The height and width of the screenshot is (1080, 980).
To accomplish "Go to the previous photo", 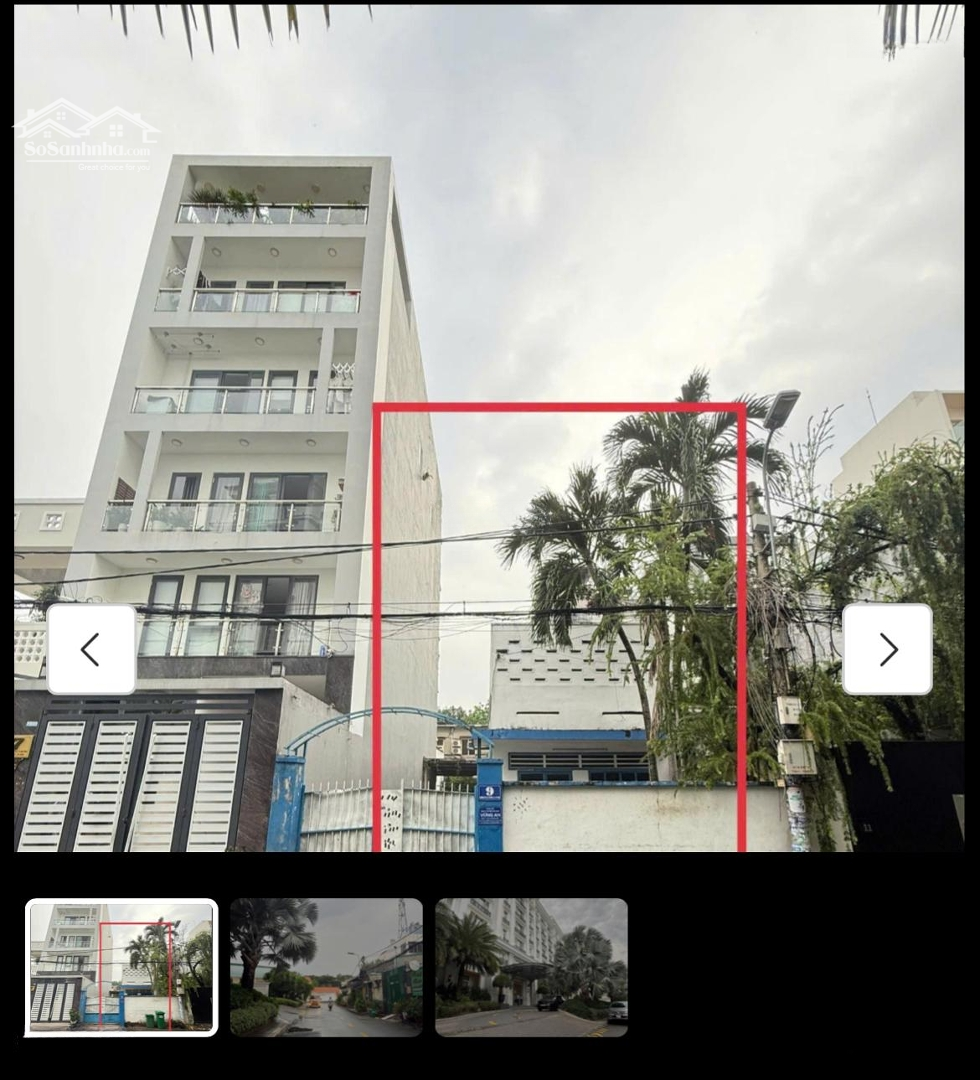I will click(x=91, y=649).
